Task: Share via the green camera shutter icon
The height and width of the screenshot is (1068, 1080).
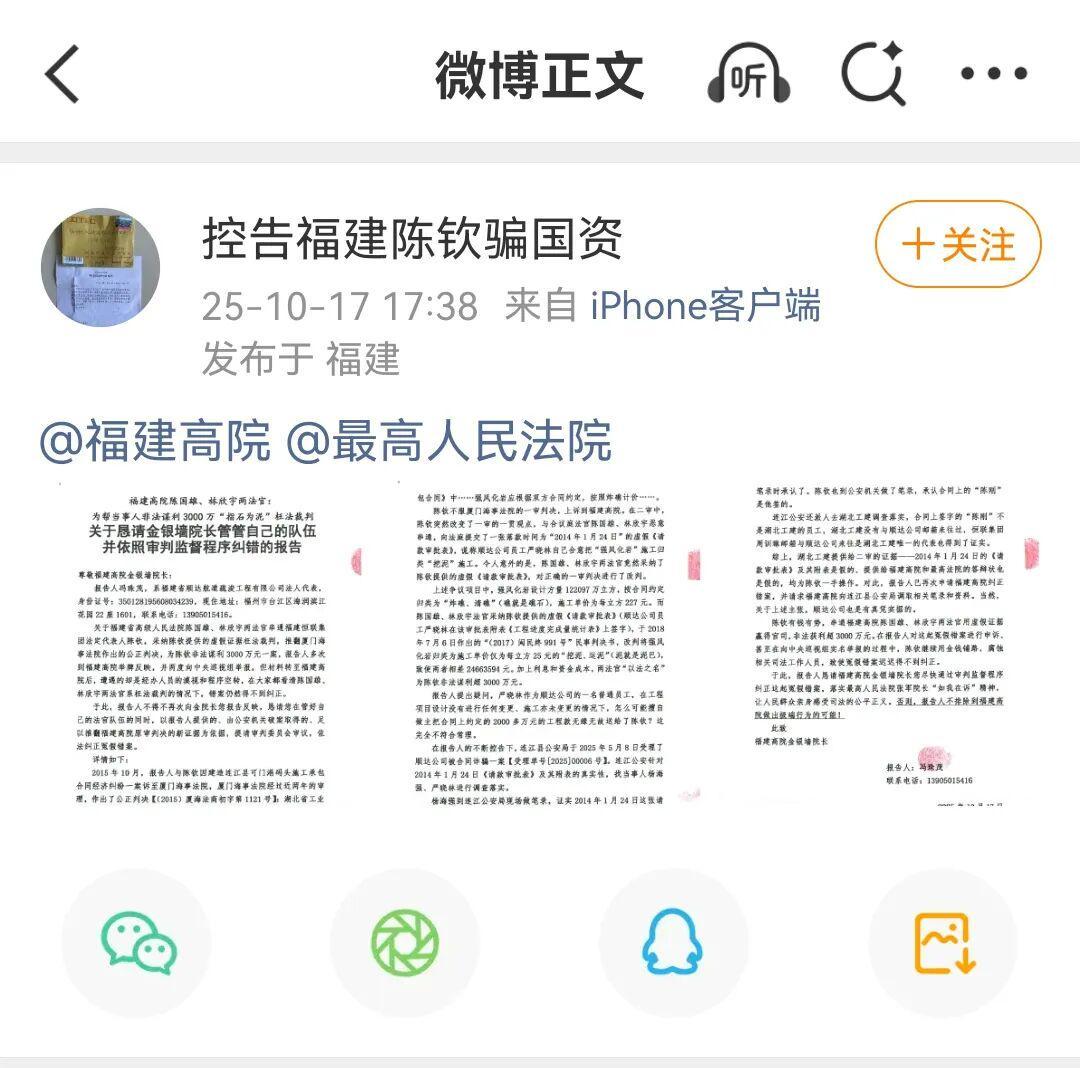Action: click(x=405, y=943)
